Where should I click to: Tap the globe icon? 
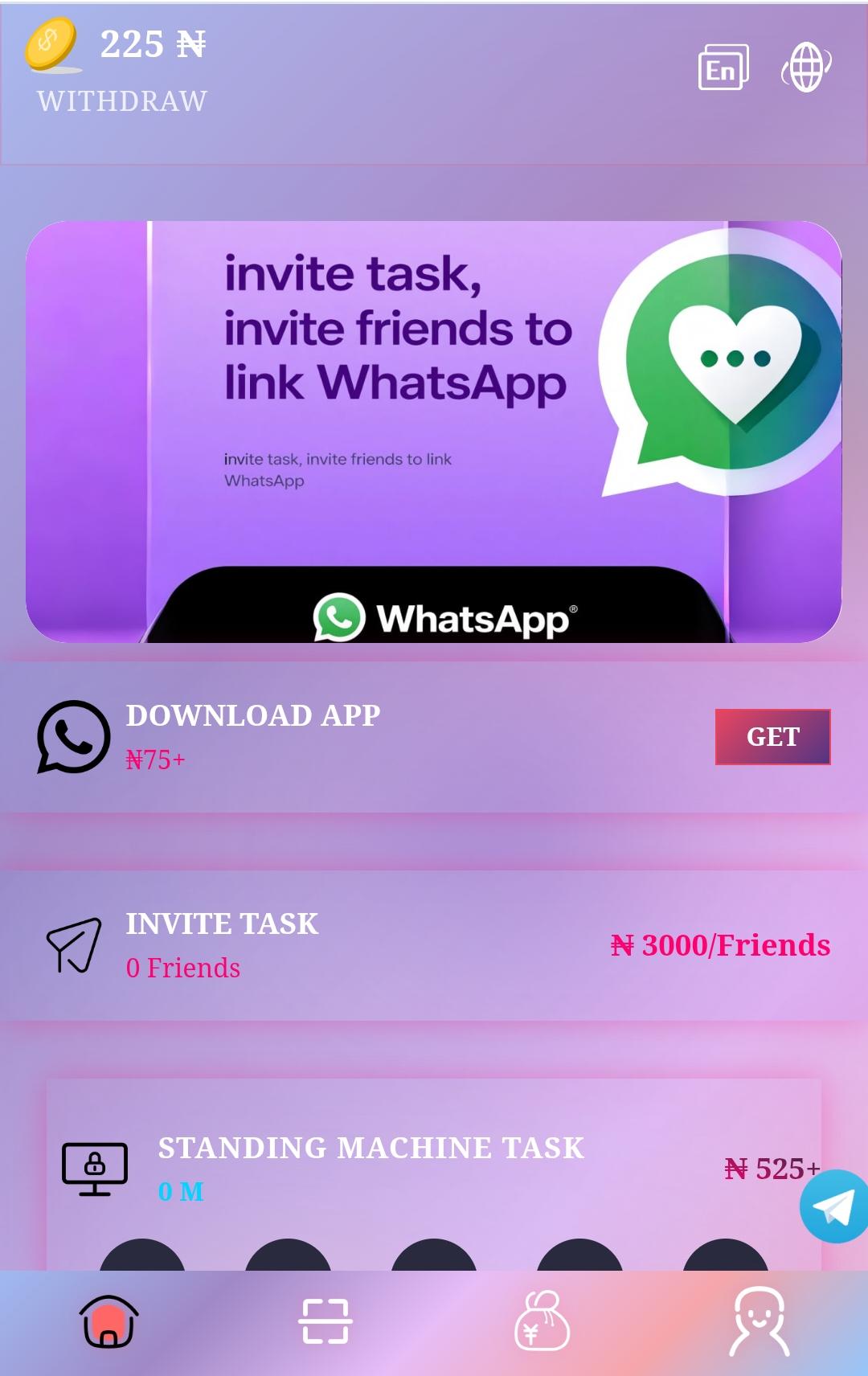(x=806, y=68)
